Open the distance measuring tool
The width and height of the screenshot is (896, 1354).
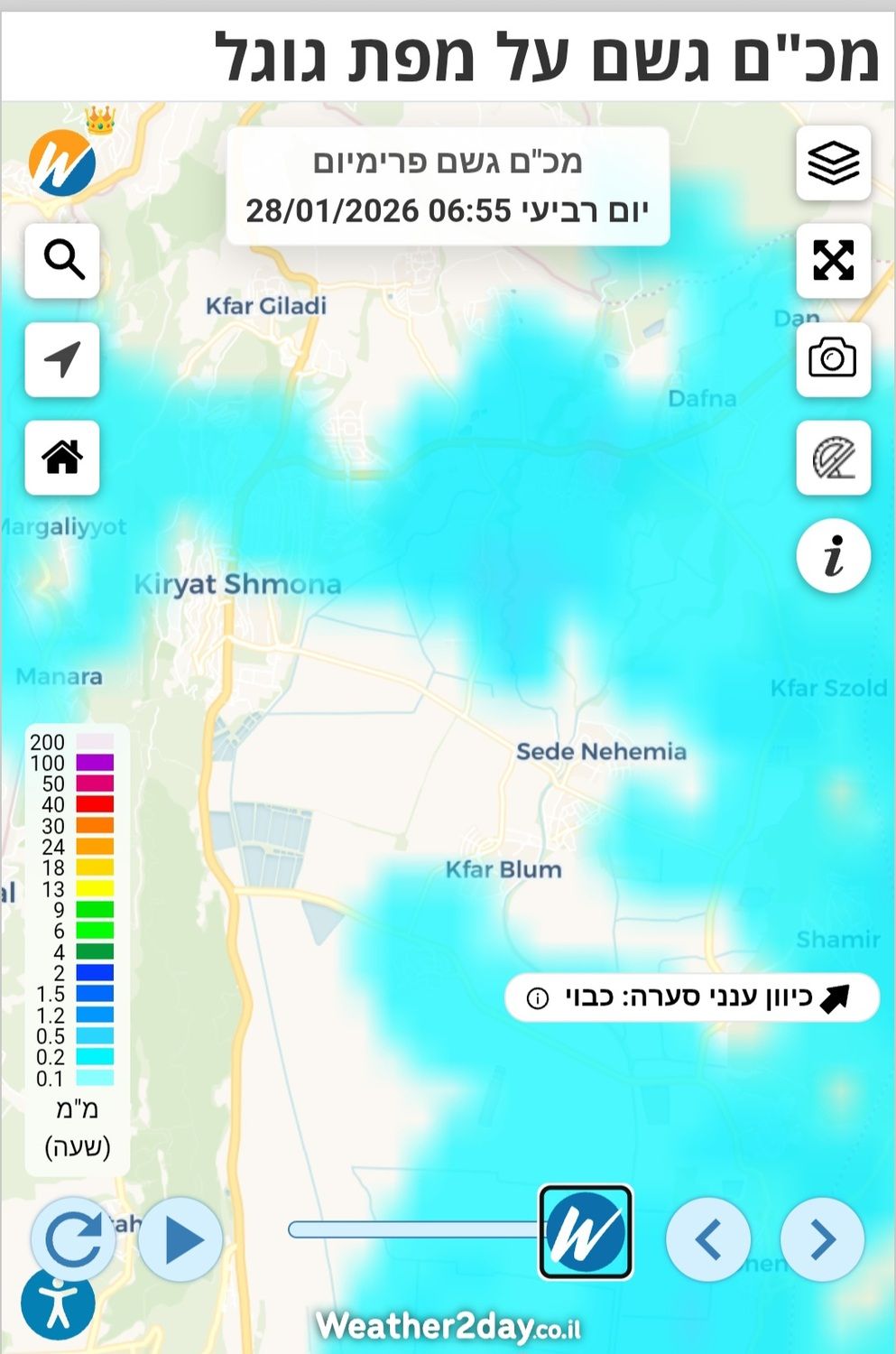pos(833,458)
